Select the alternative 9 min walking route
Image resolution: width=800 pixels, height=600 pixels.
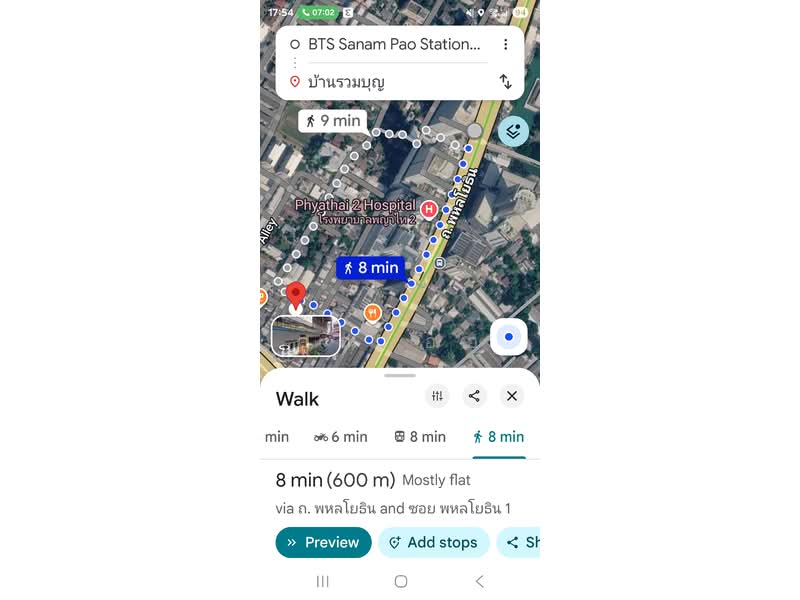click(333, 121)
